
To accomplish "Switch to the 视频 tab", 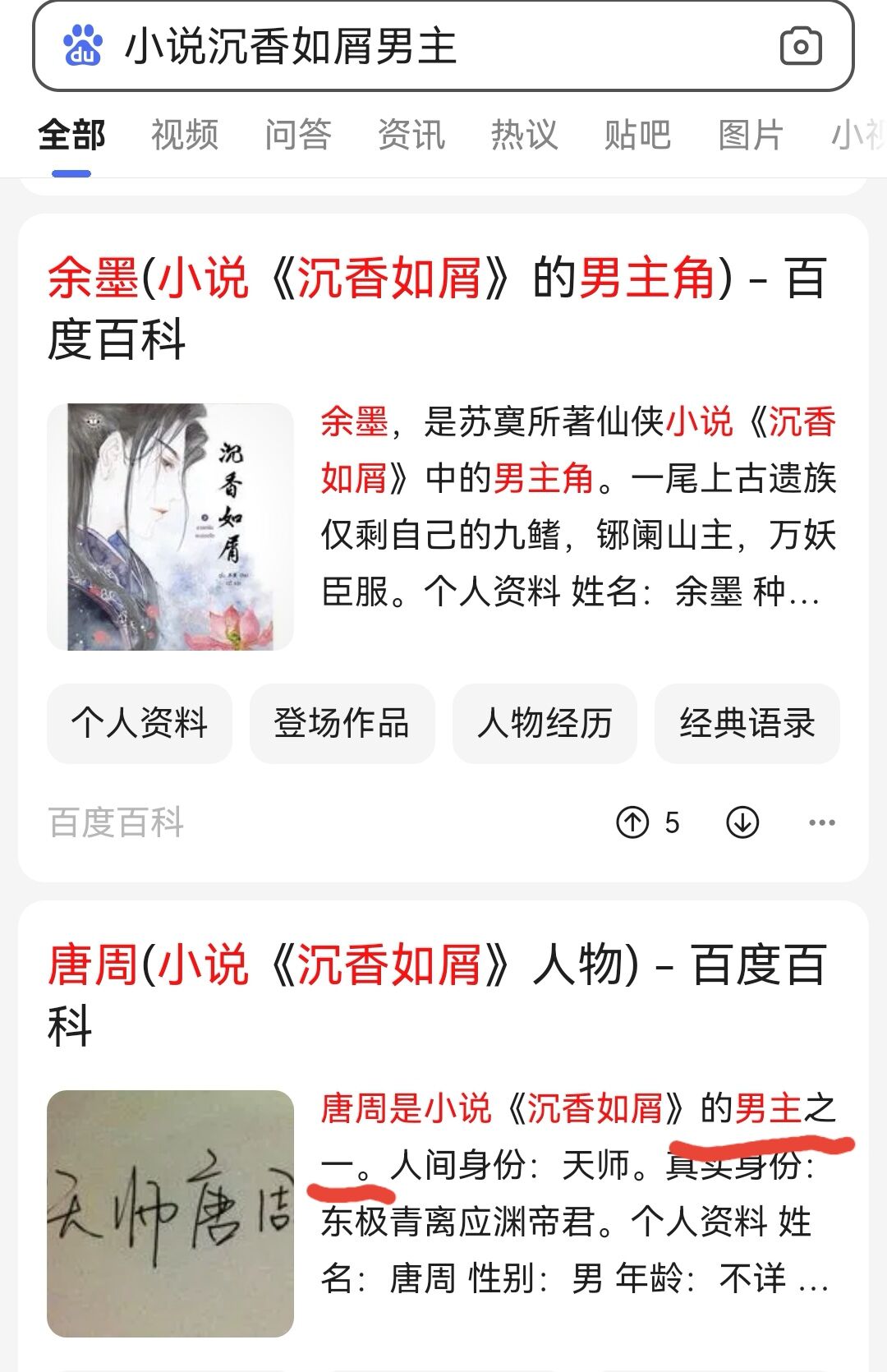I will pos(185,135).
